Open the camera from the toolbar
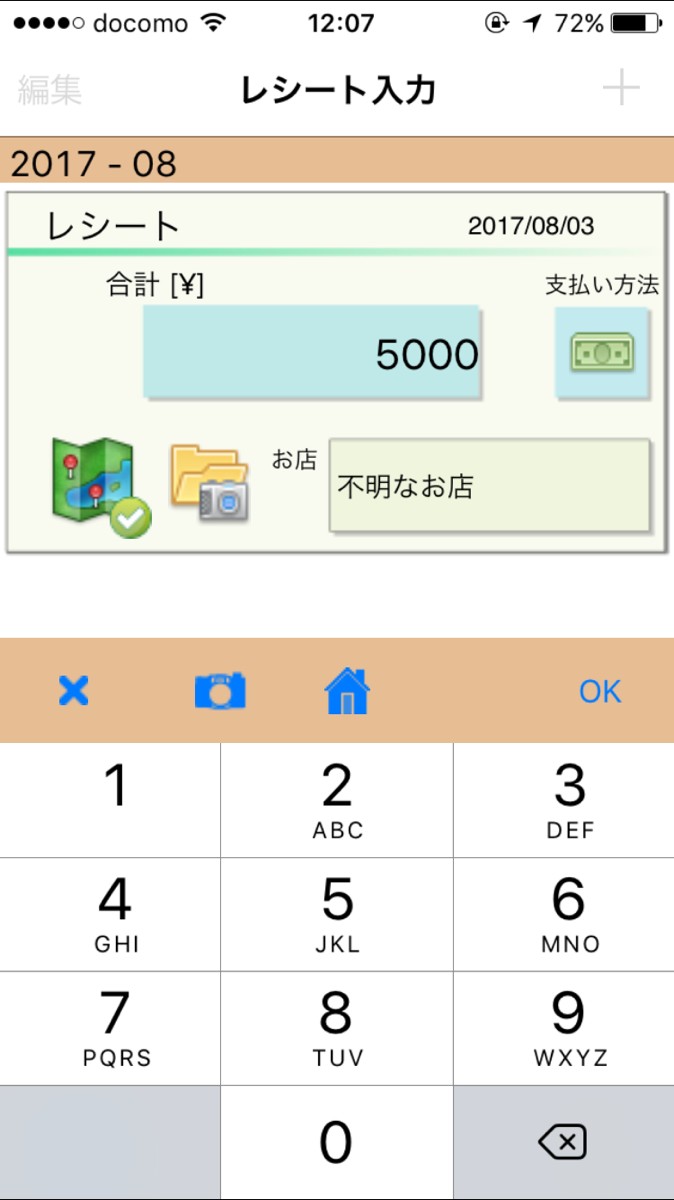This screenshot has width=674, height=1200. click(220, 691)
